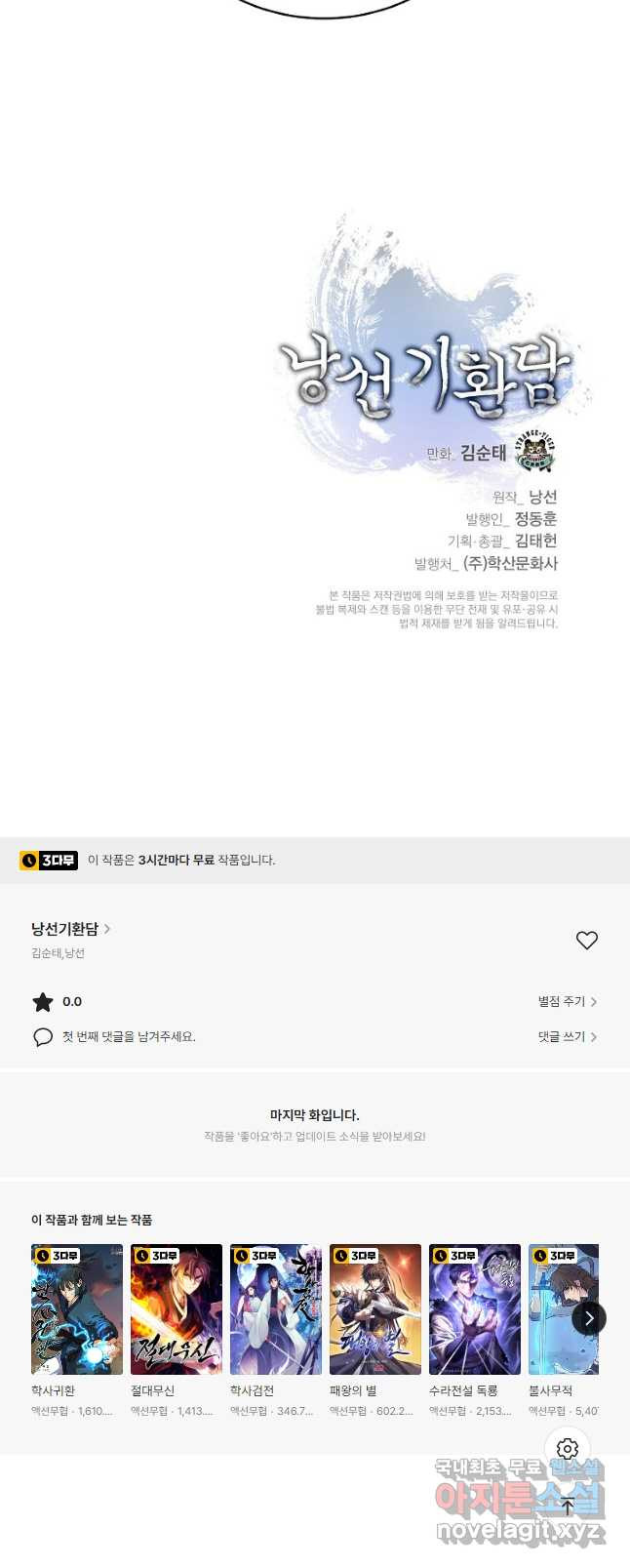Jump back to top with arrow button
630x1568 pixels.
point(568,1507)
